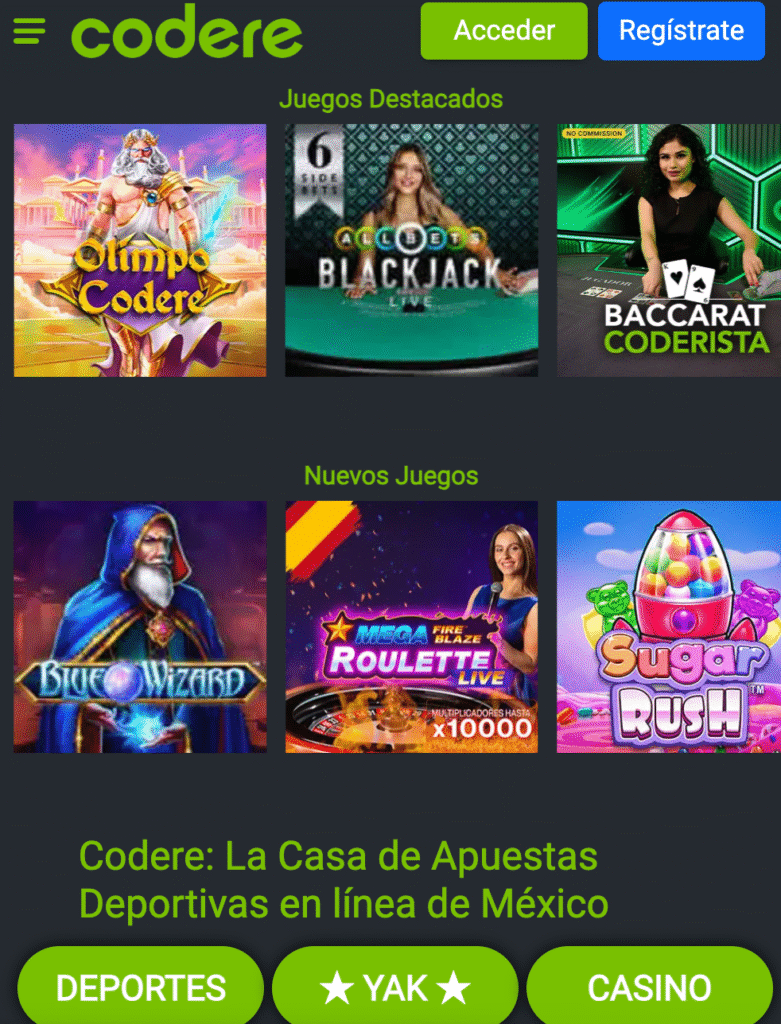
Task: Open the DEPORTES section
Action: [139, 986]
